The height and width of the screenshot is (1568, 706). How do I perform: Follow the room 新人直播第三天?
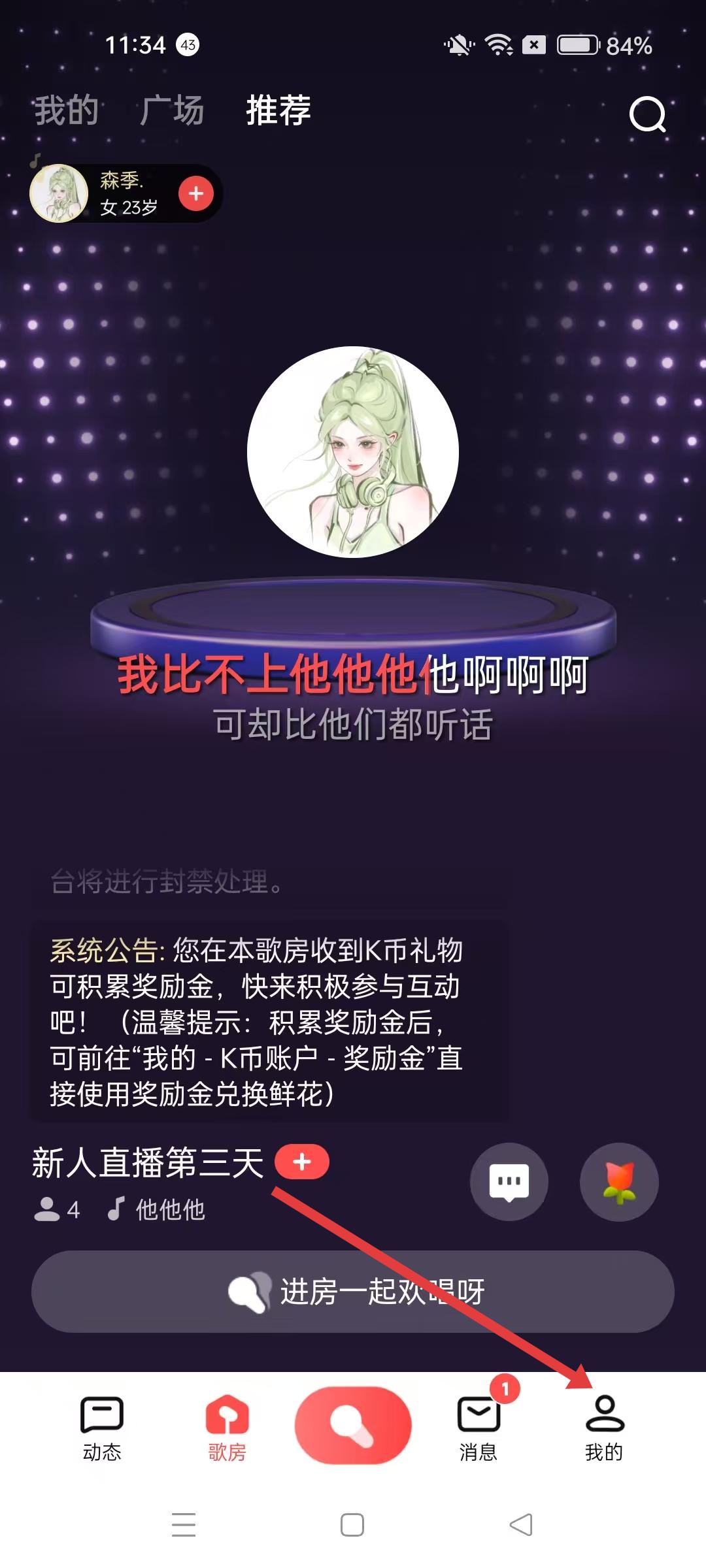[x=301, y=1162]
